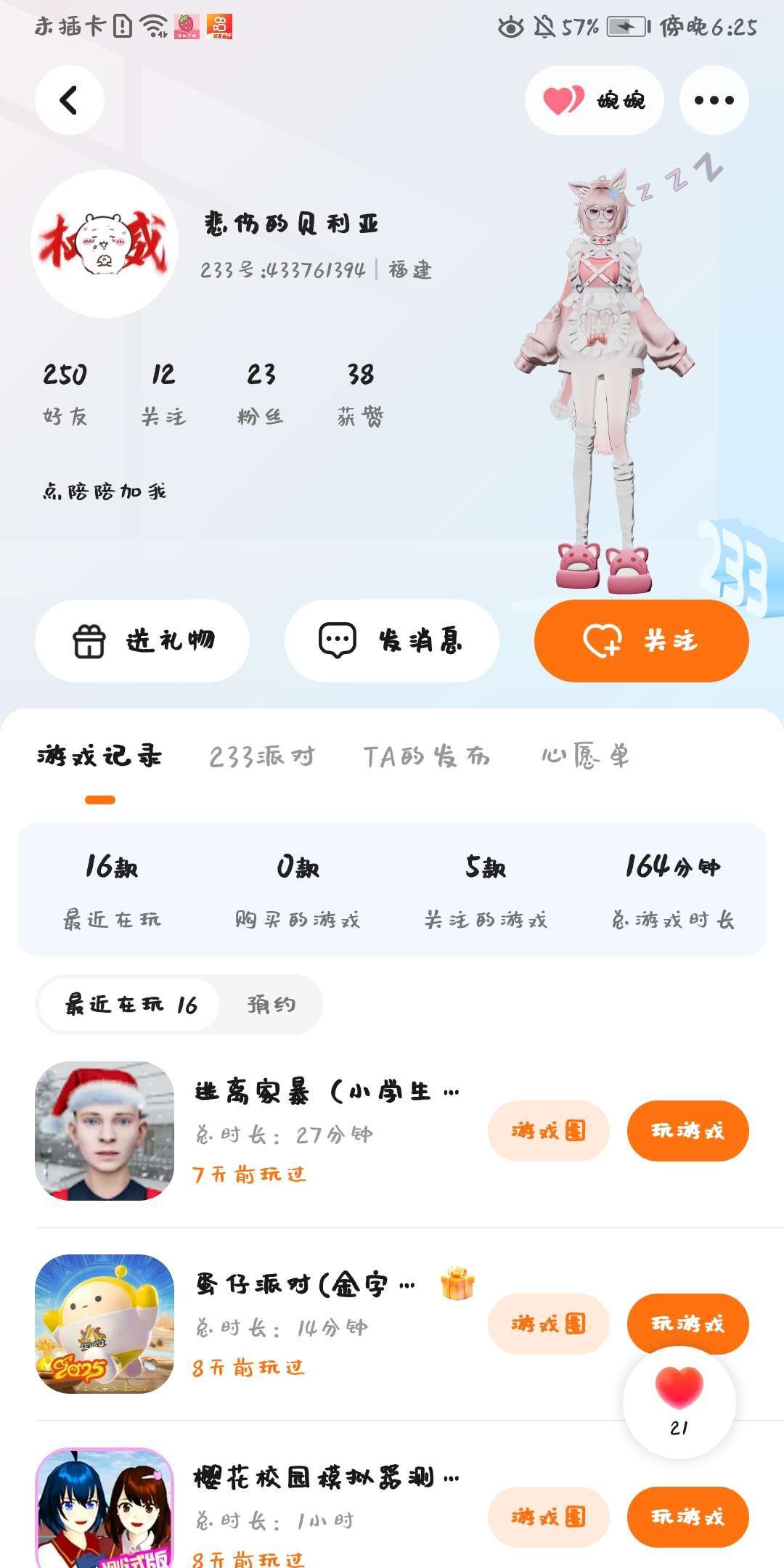Switch to the TA的发布 tab
784x1568 pixels.
click(x=427, y=756)
